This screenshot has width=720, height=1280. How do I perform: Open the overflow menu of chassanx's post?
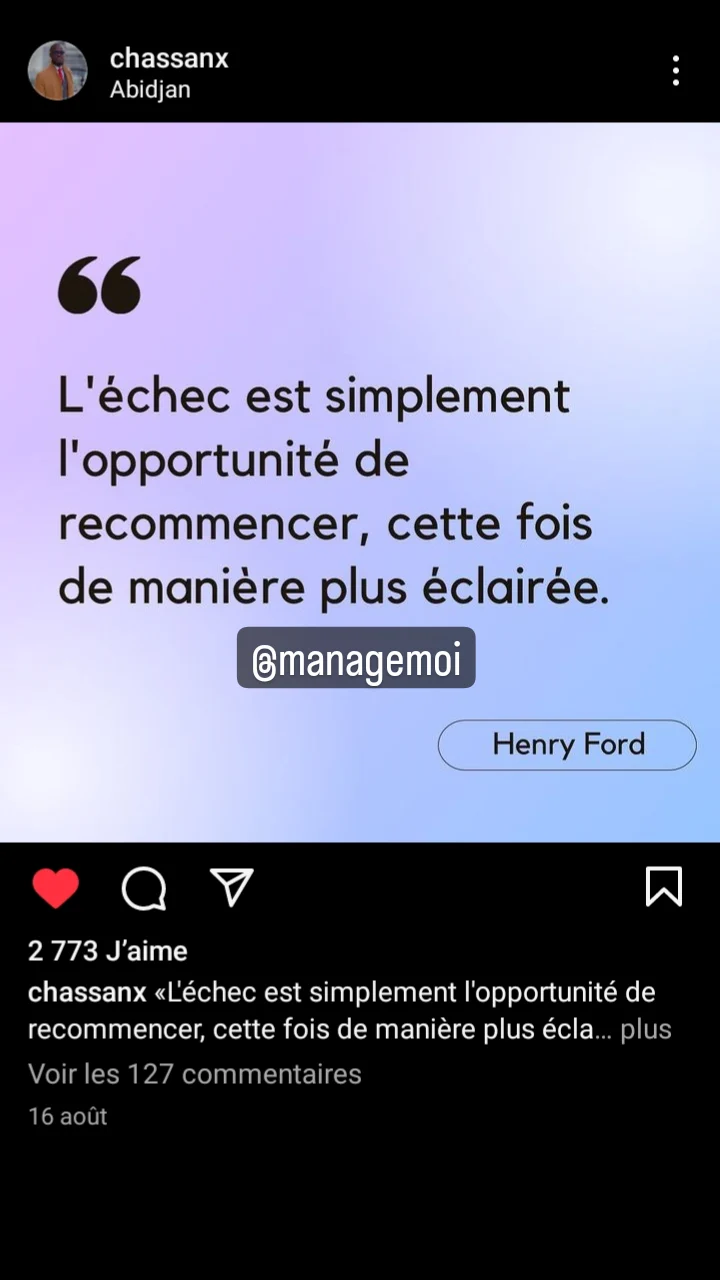click(676, 71)
